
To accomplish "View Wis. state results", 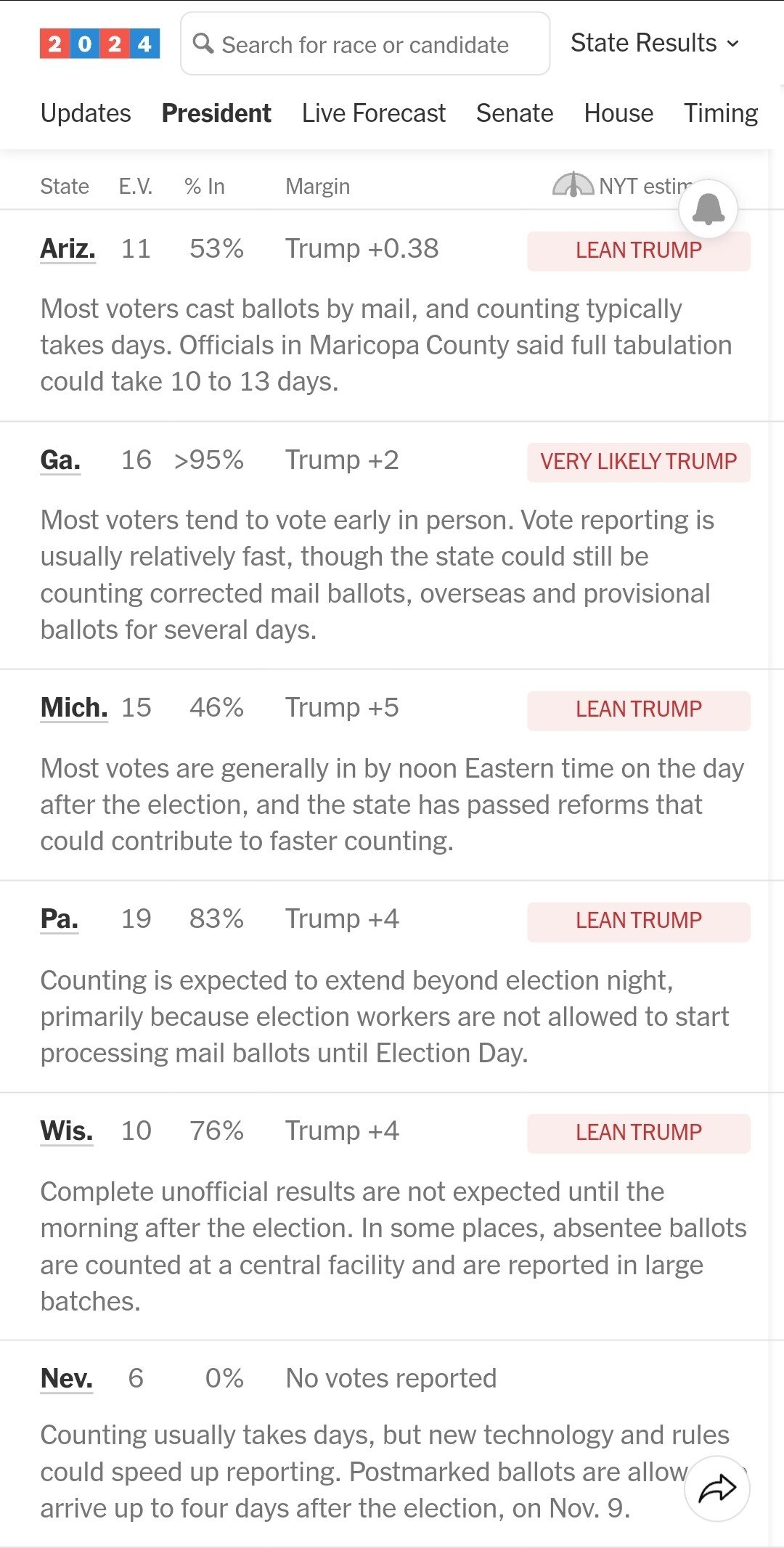I will (x=67, y=1131).
